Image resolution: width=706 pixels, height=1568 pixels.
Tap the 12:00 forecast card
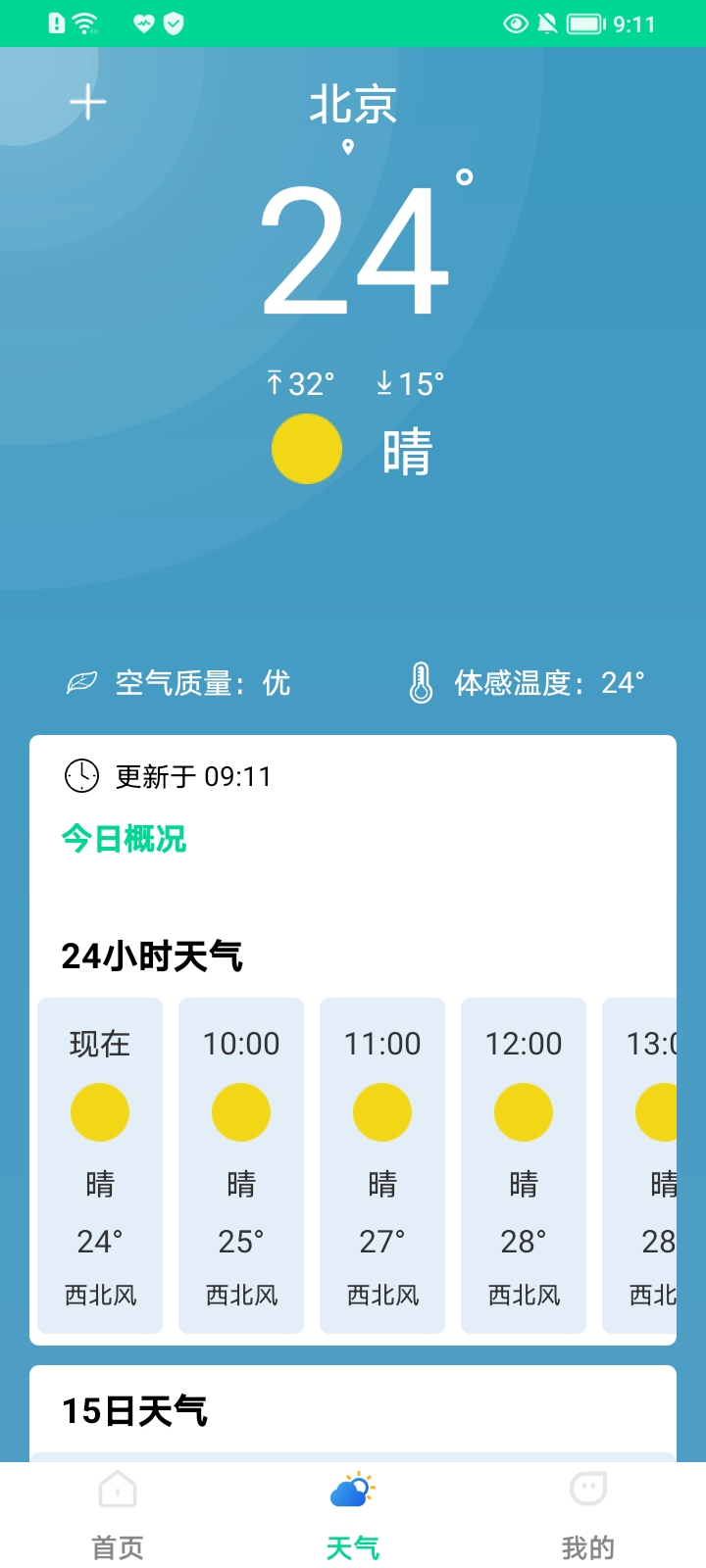click(x=523, y=1164)
